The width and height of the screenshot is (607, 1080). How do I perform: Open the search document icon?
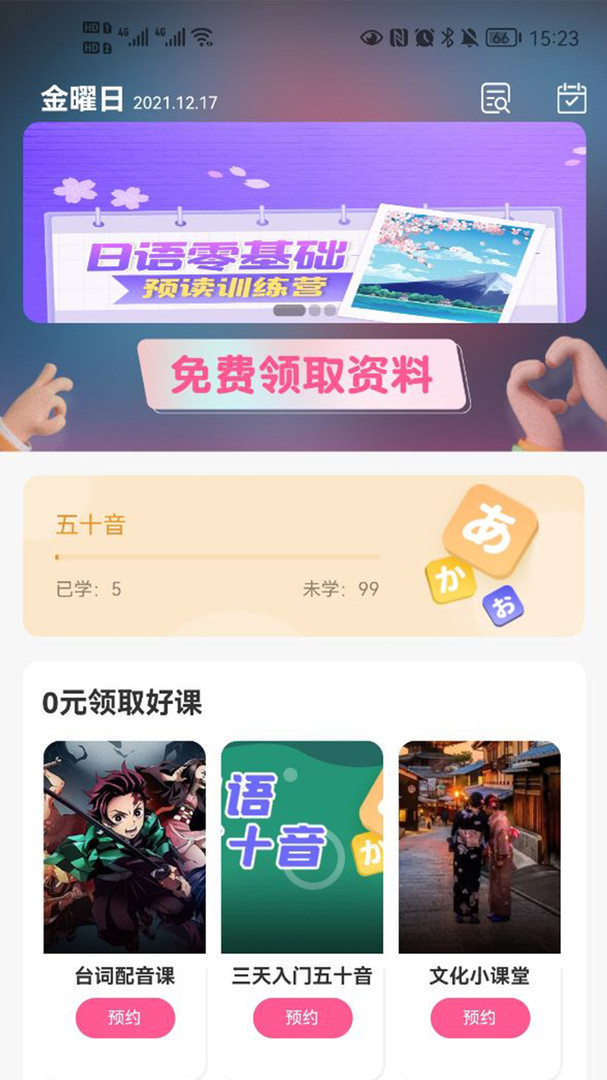click(495, 99)
